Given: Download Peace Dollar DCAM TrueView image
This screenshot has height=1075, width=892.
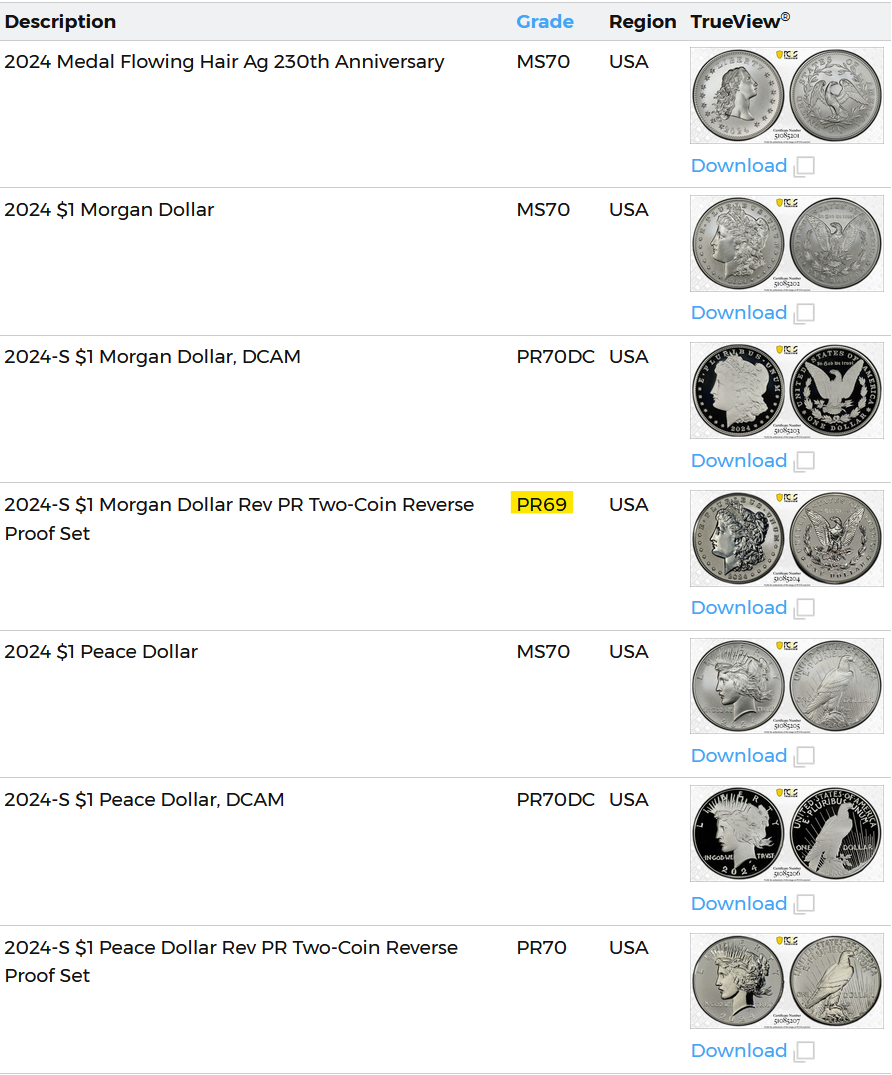Looking at the screenshot, I should [738, 904].
